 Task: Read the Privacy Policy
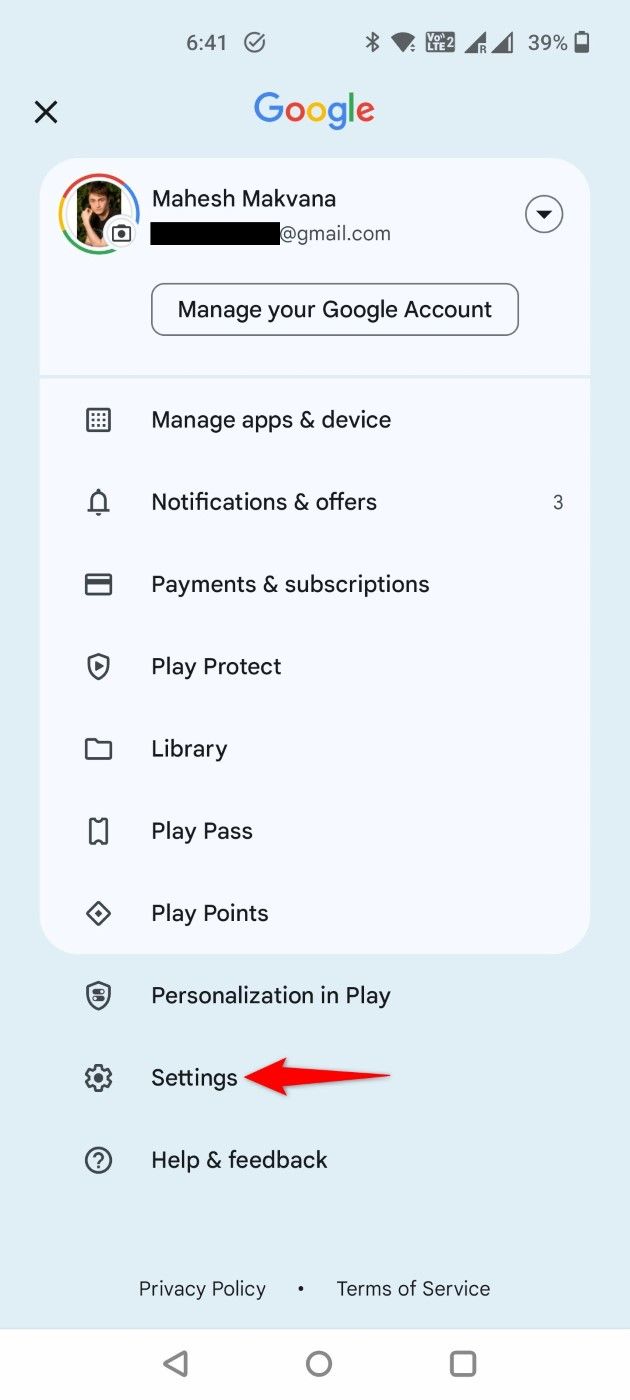coord(202,1289)
